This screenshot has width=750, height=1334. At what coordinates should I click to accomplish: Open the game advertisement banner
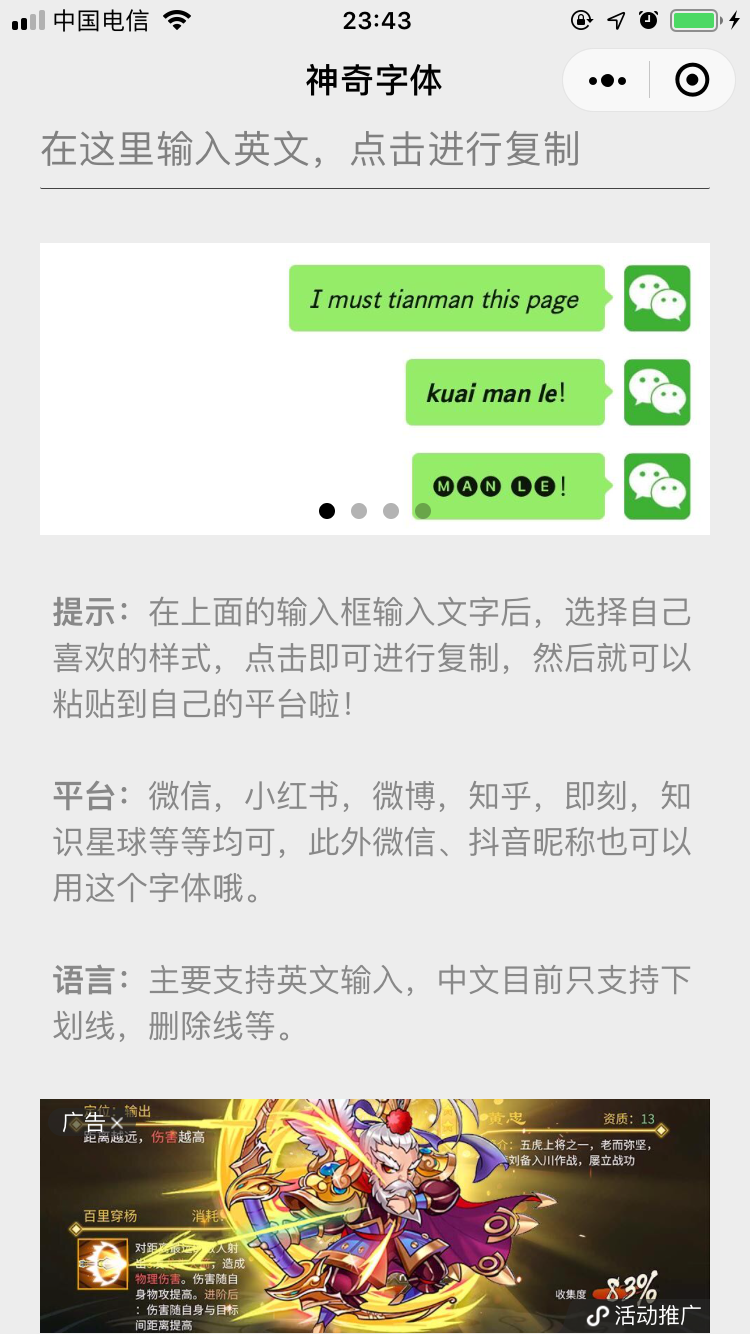(375, 1216)
